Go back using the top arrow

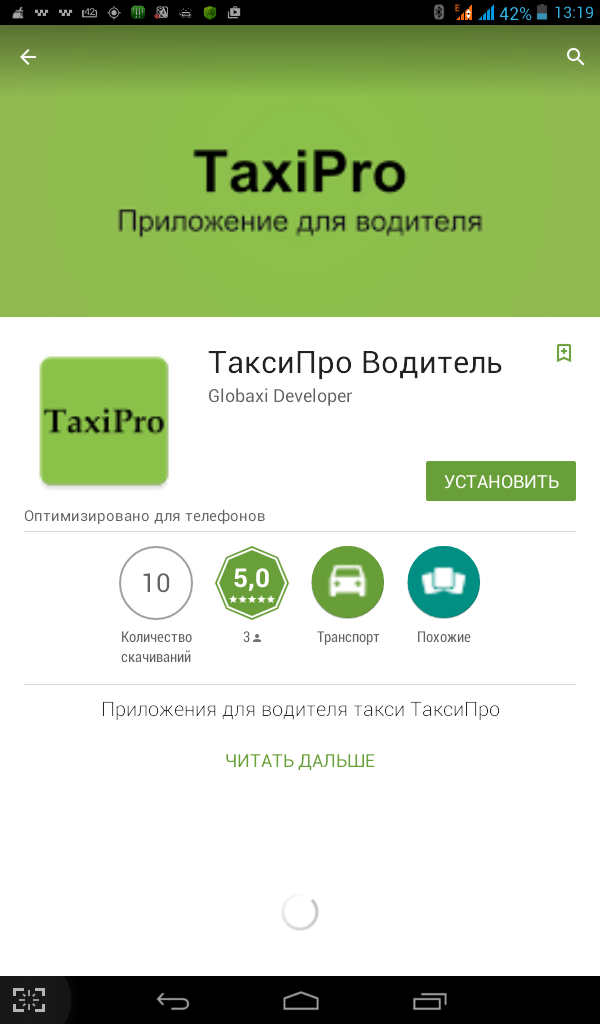pos(28,57)
